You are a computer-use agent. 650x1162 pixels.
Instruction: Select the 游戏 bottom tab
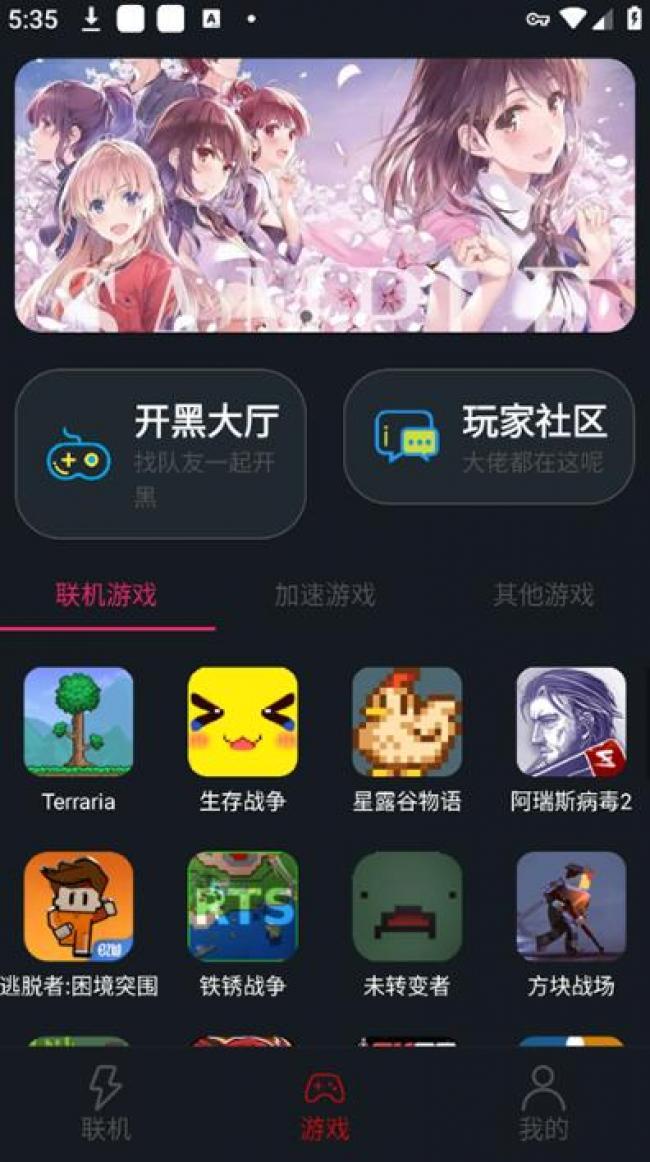click(325, 1104)
